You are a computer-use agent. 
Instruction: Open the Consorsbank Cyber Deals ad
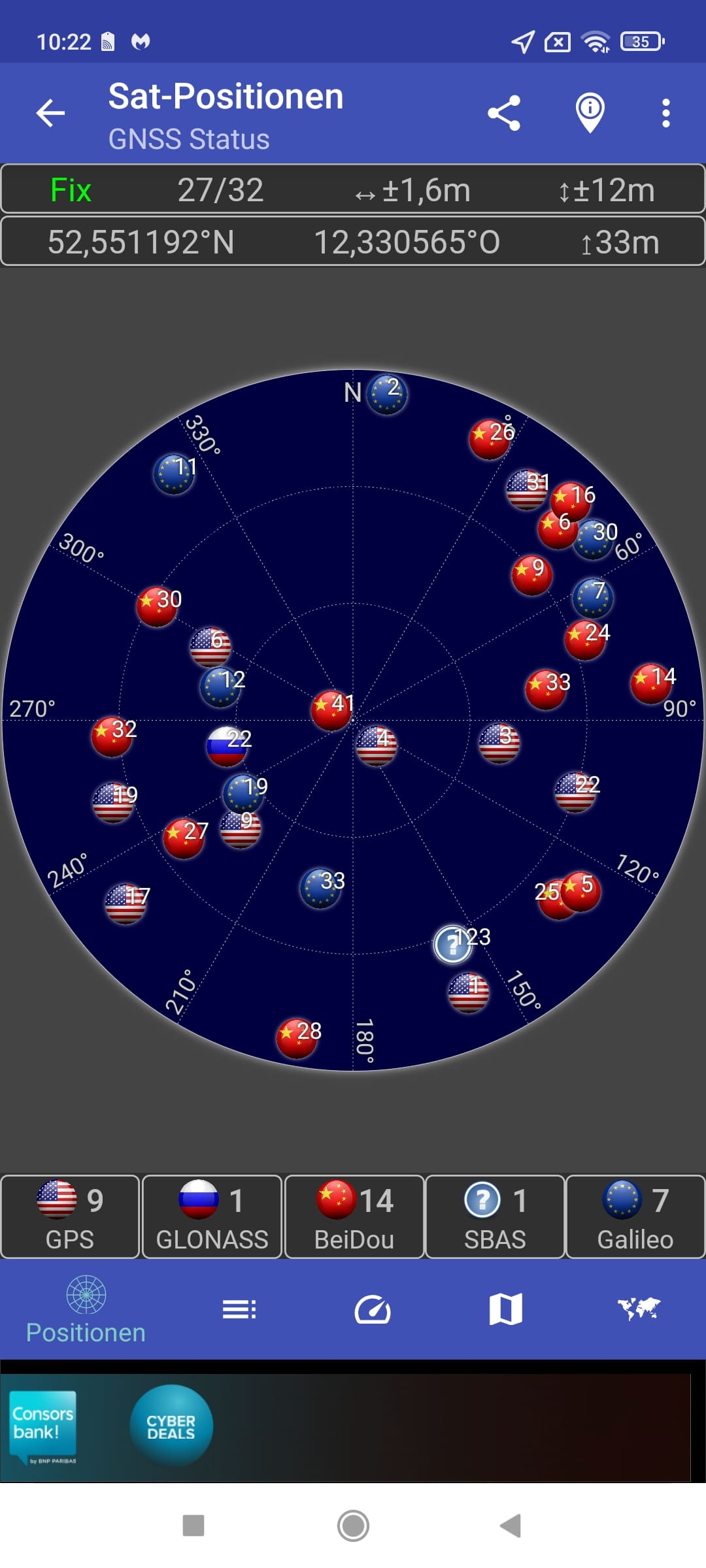point(345,1427)
